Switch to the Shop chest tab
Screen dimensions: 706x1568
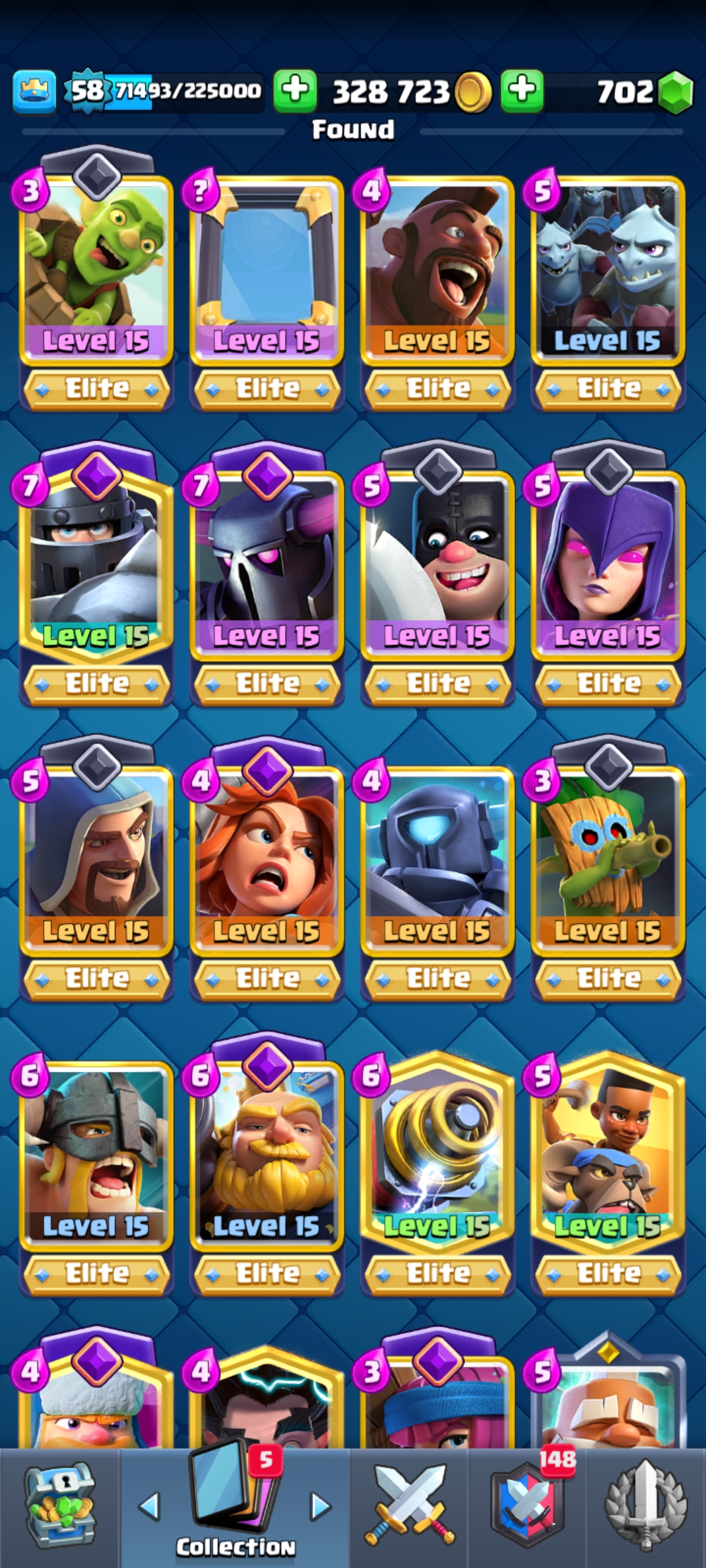[59, 1507]
